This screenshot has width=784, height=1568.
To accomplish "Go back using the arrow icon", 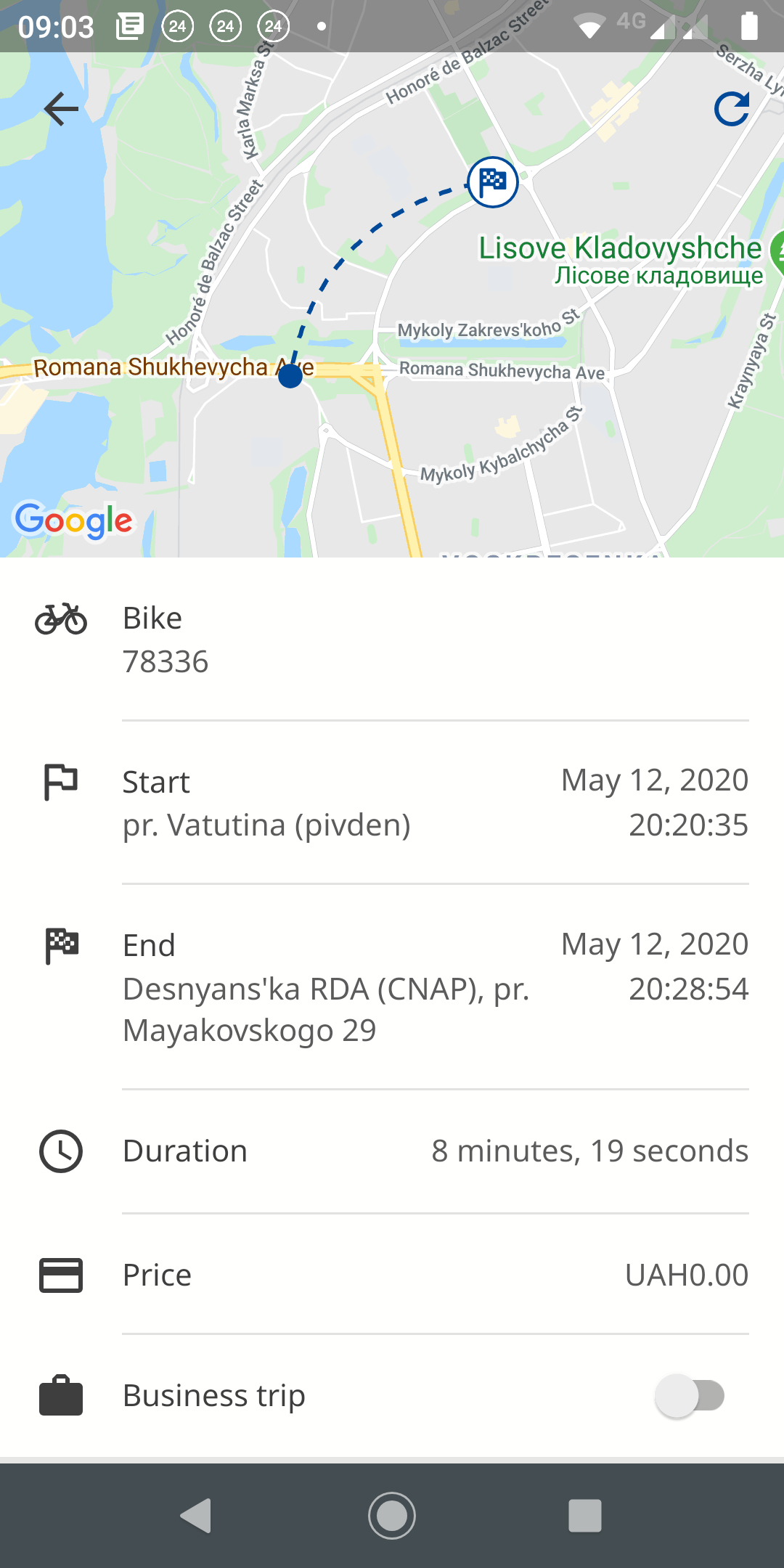I will (61, 109).
